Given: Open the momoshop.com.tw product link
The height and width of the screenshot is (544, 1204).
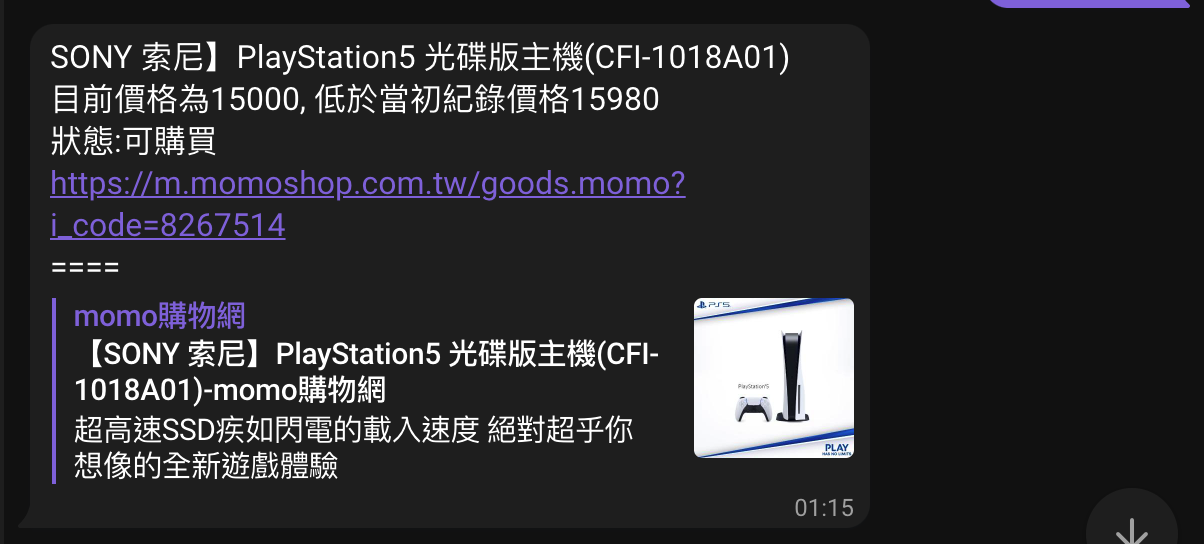Looking at the screenshot, I should click(x=367, y=186).
